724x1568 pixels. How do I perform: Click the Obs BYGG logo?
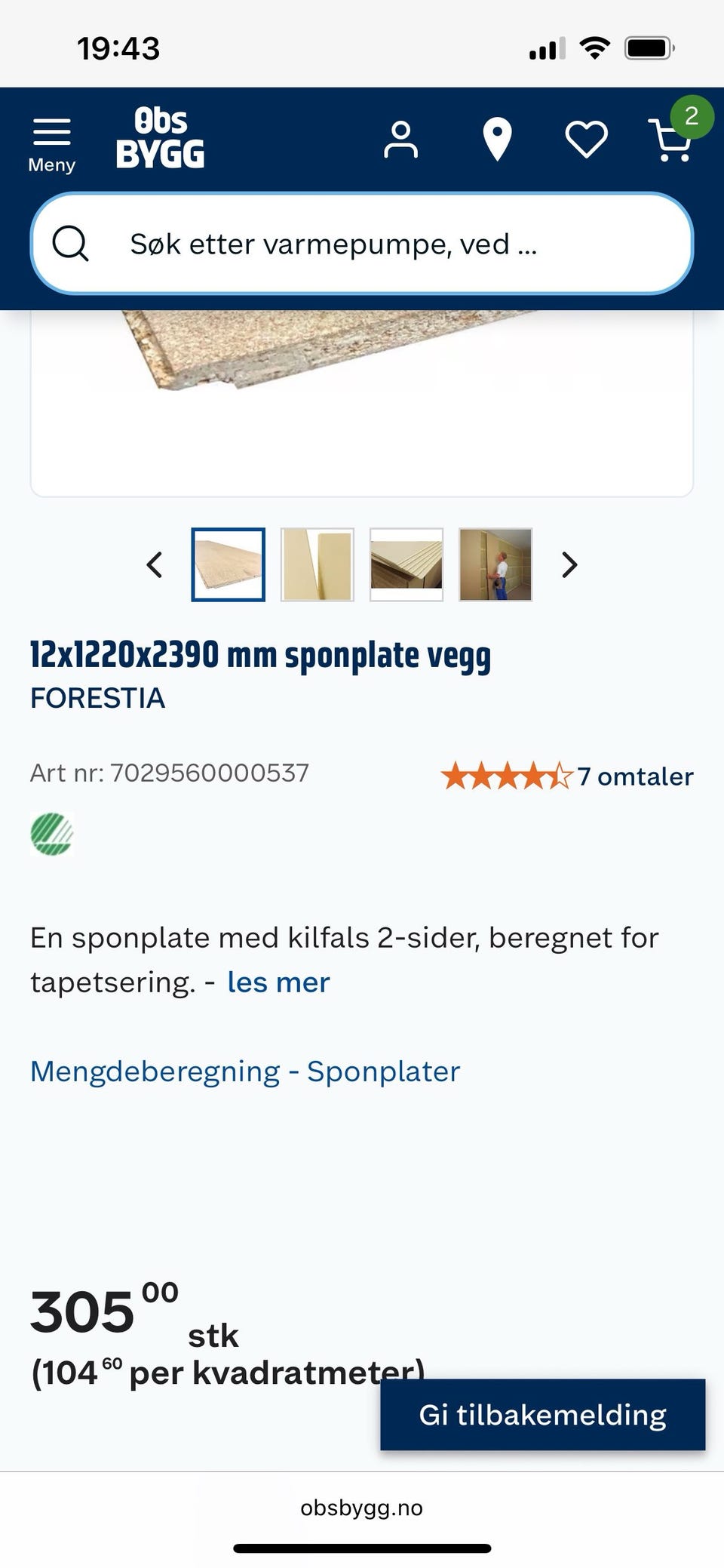coord(161,139)
